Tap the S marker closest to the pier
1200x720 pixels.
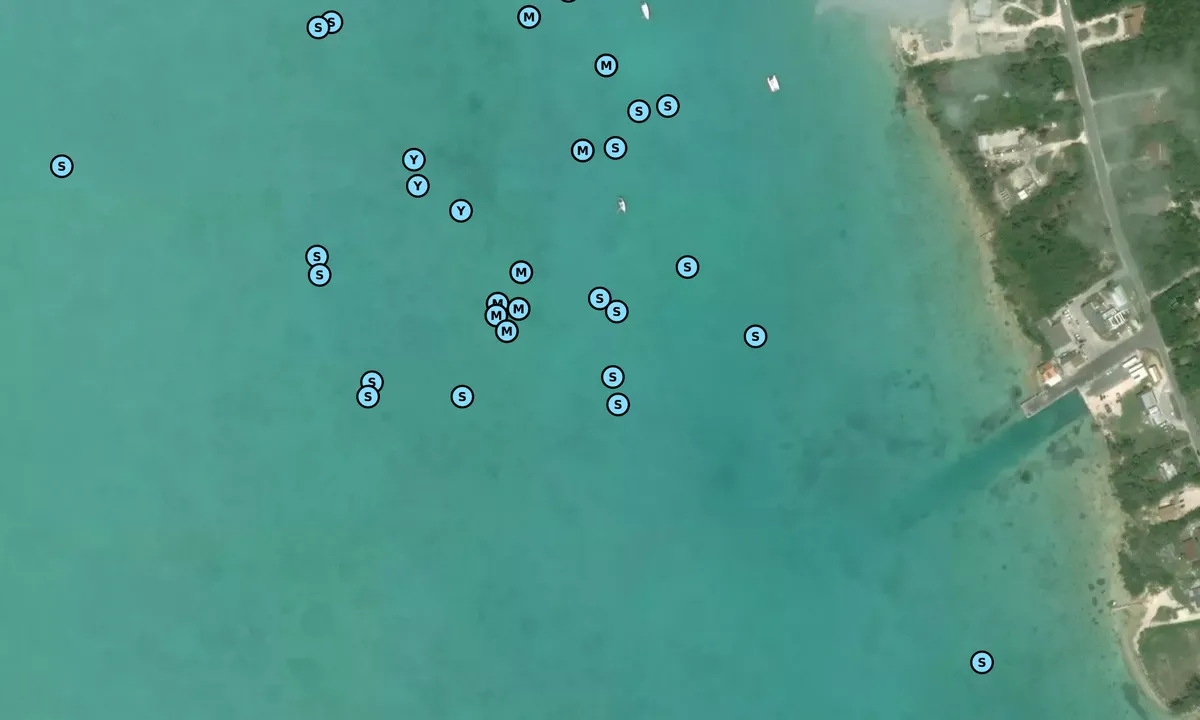(756, 336)
